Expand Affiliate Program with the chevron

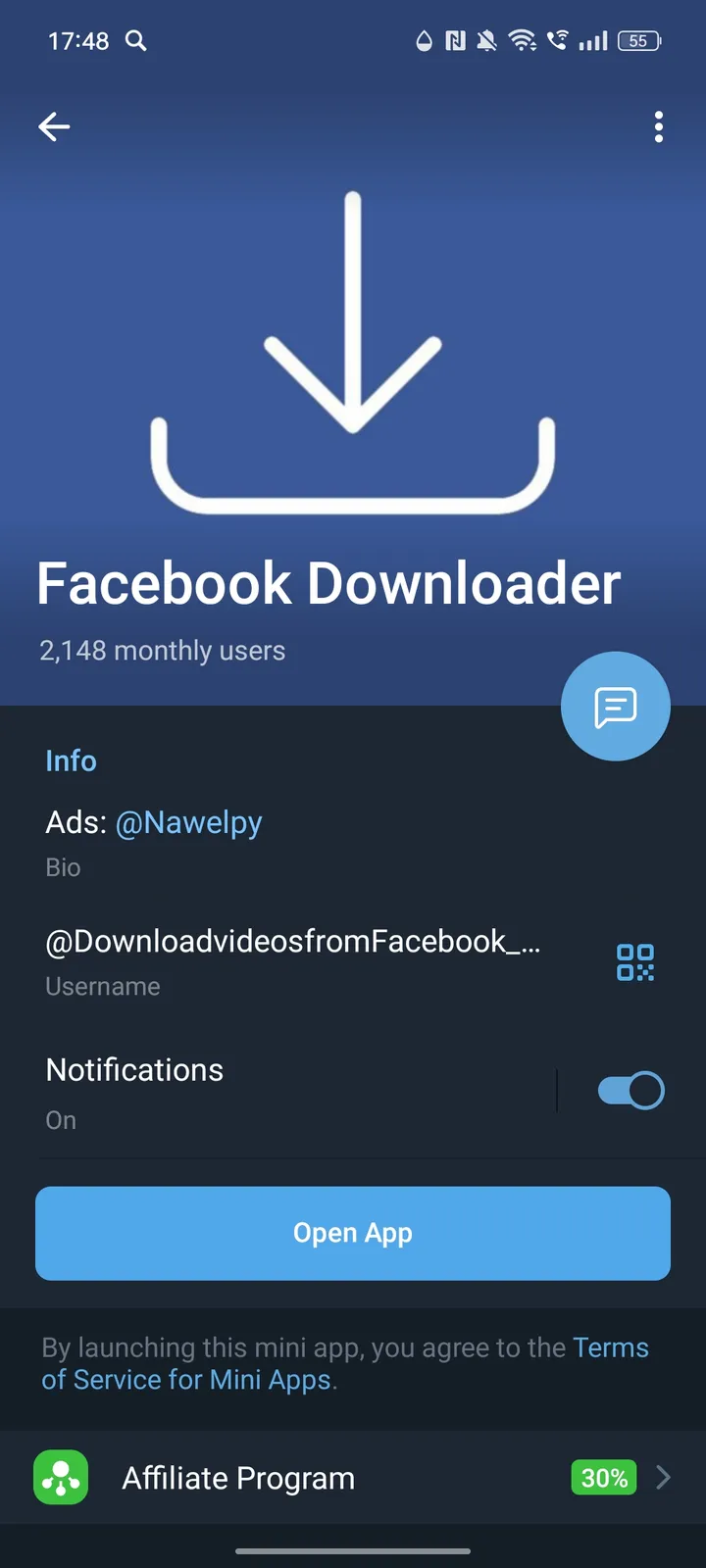663,1477
